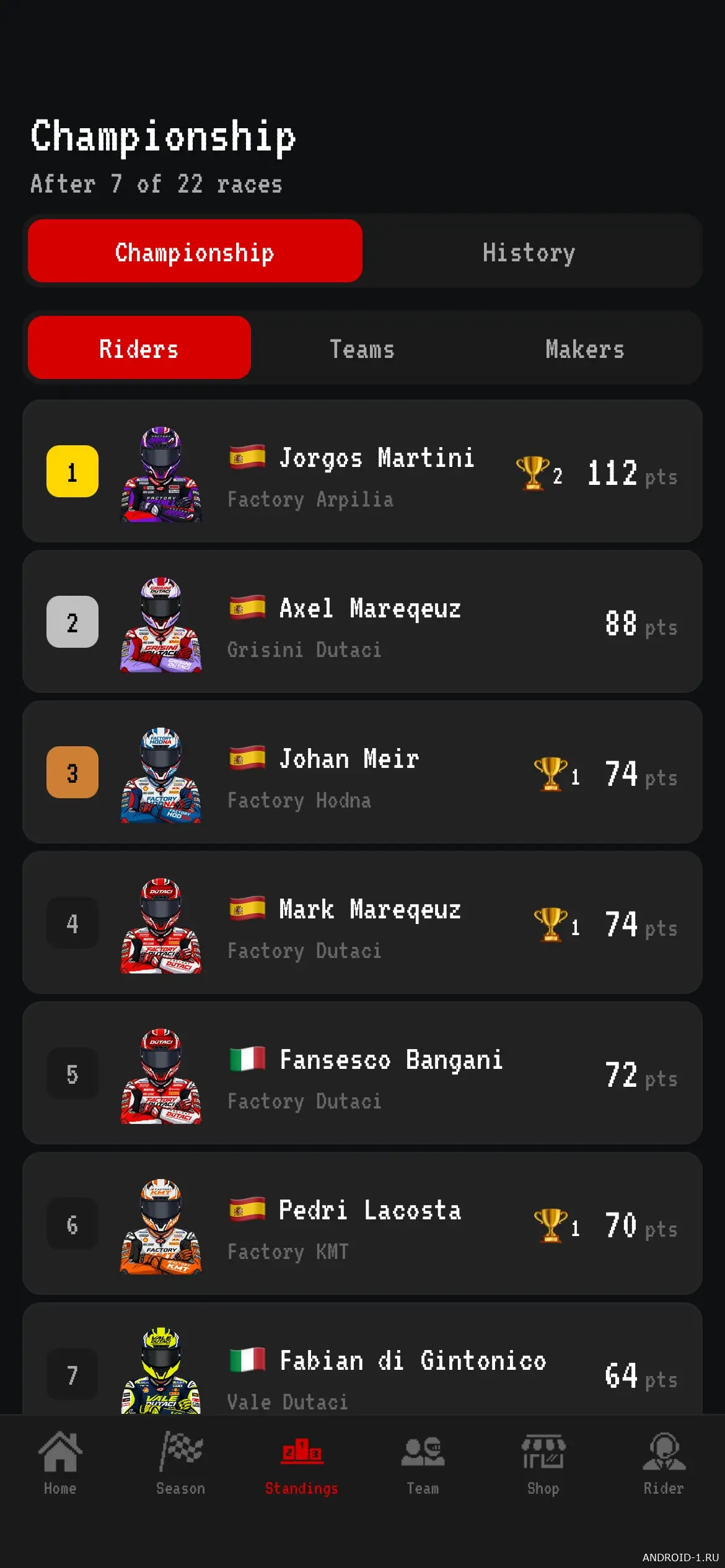Tap the Standings tab in bottom navigation
This screenshot has width=725, height=1568.
click(302, 1464)
